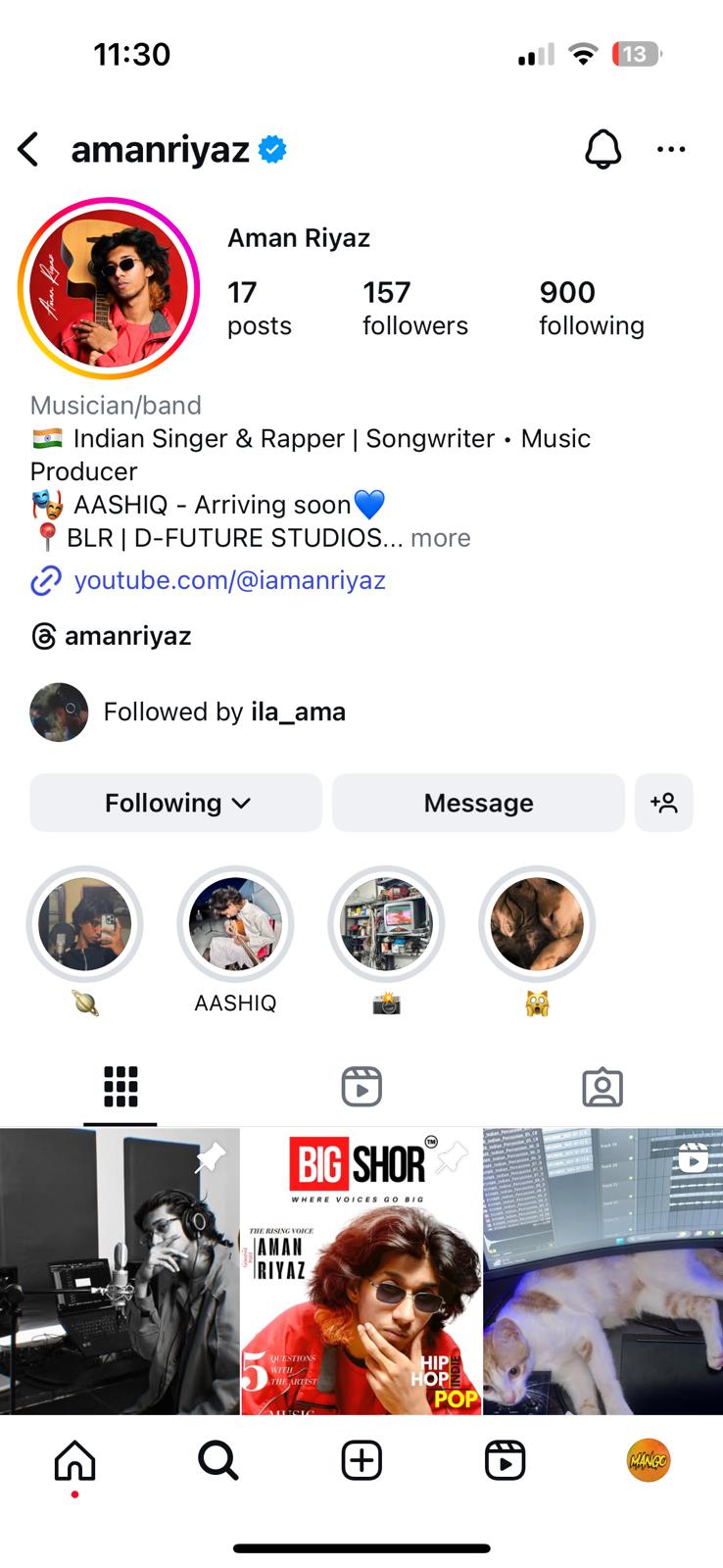The image size is (723, 1568).
Task: Go back using the top arrow
Action: (x=29, y=150)
